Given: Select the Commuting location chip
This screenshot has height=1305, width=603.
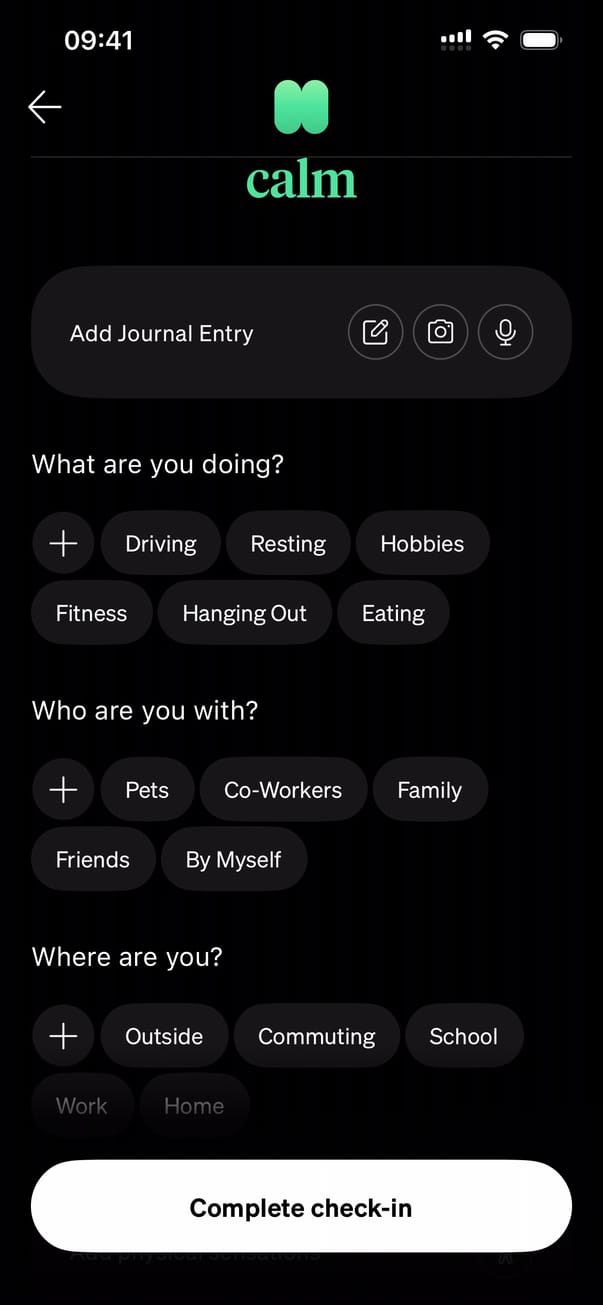Looking at the screenshot, I should click(x=317, y=1036).
